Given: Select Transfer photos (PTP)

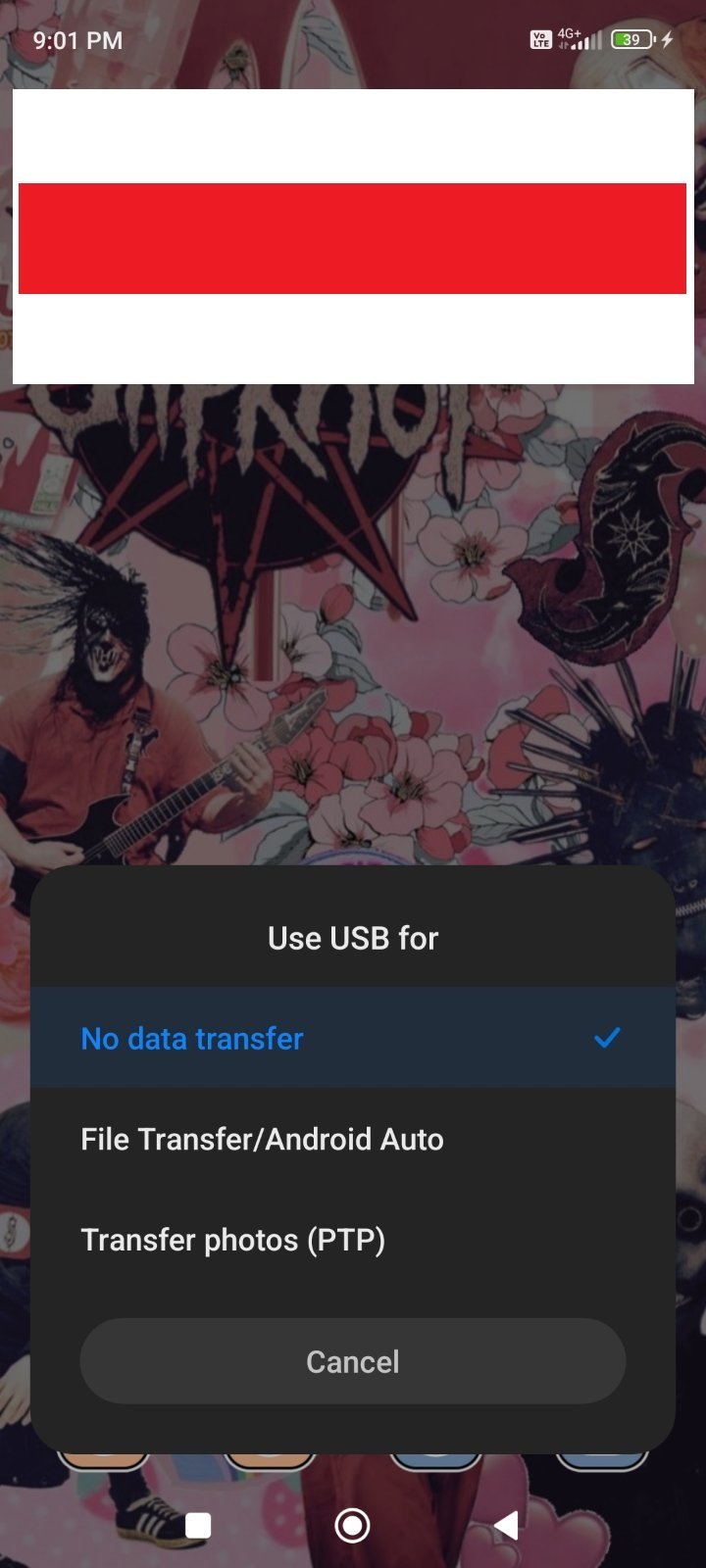Looking at the screenshot, I should 353,1240.
